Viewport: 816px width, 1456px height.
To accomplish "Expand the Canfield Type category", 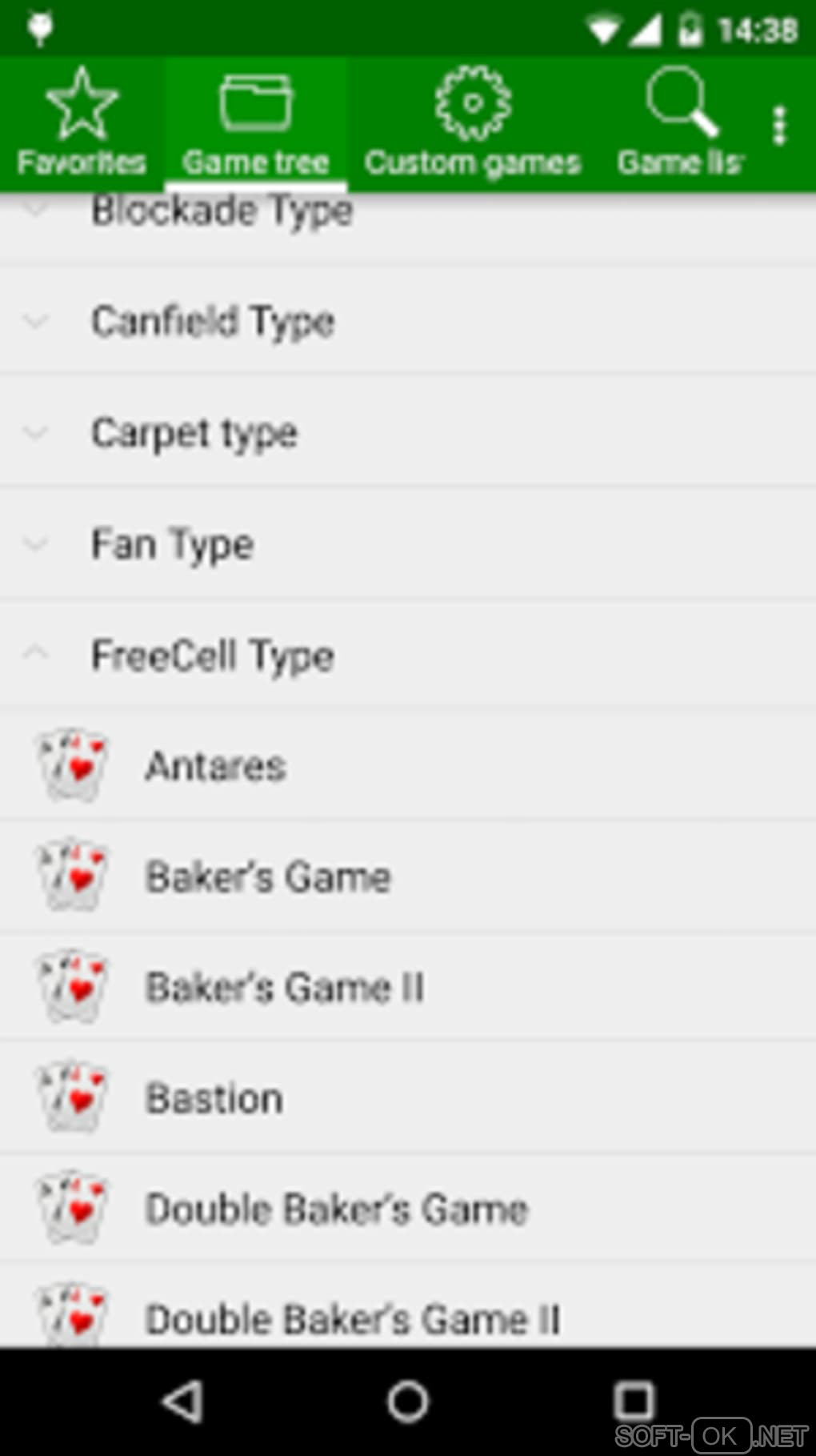I will 213,322.
